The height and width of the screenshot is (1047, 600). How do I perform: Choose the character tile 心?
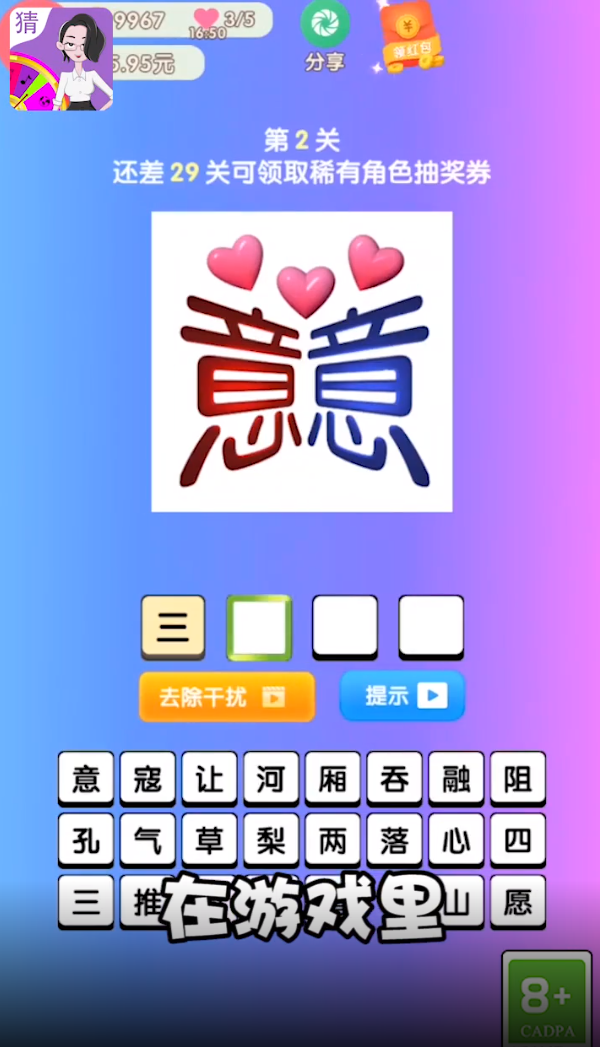(x=456, y=840)
